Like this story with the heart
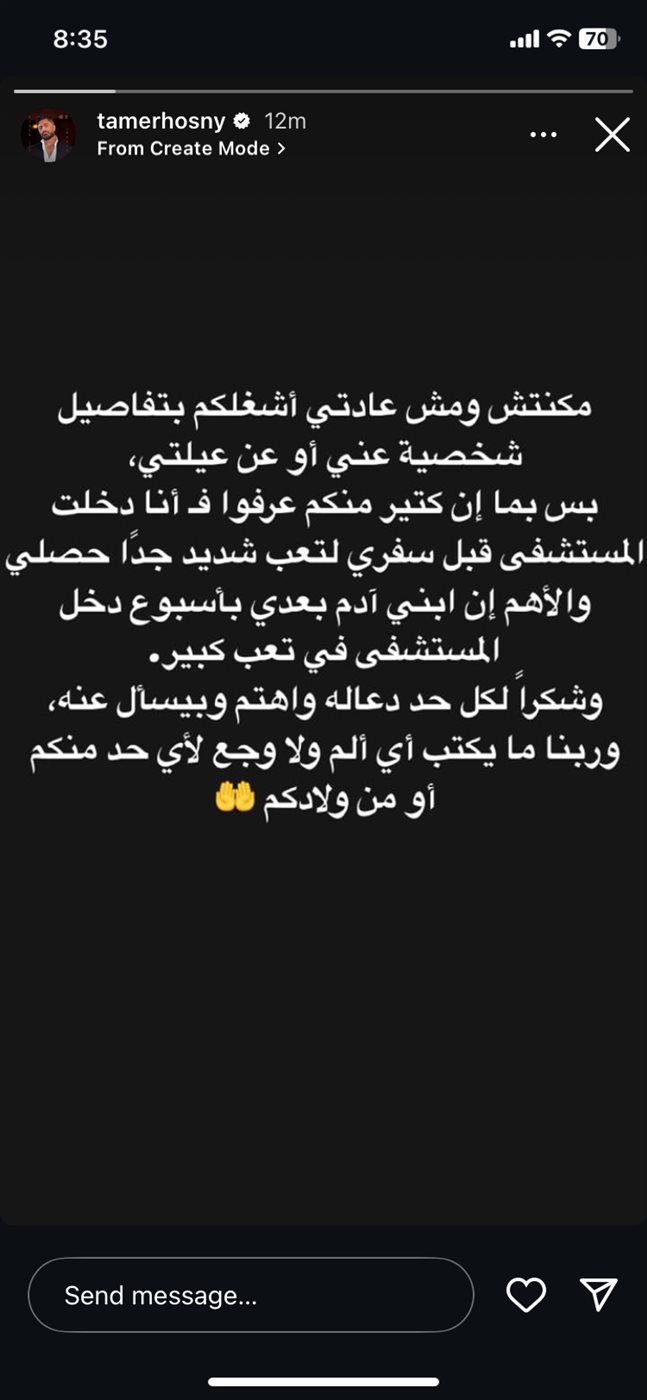Image resolution: width=647 pixels, height=1400 pixels. 526,1295
